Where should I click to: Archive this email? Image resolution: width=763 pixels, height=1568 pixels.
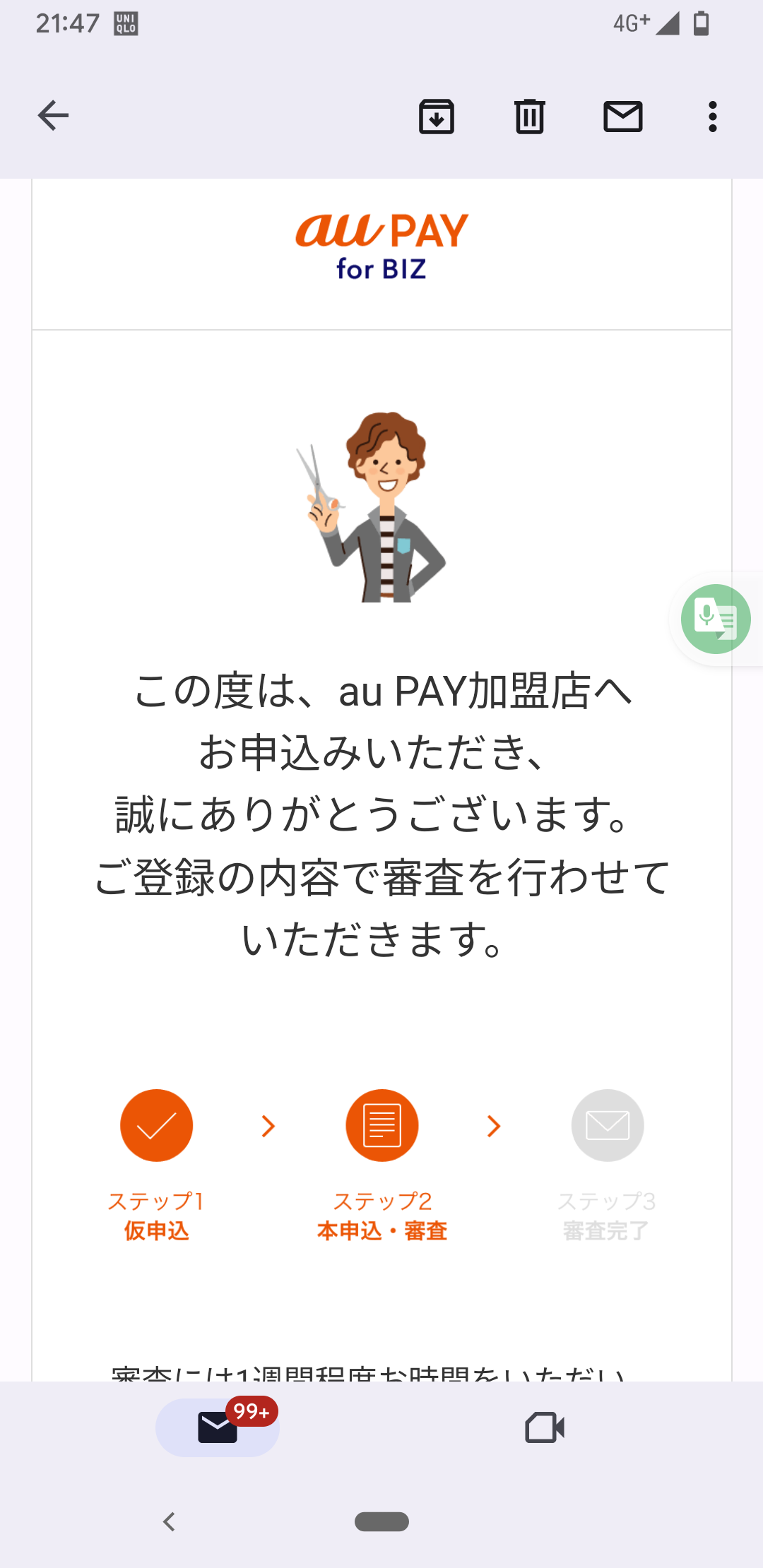click(x=437, y=117)
